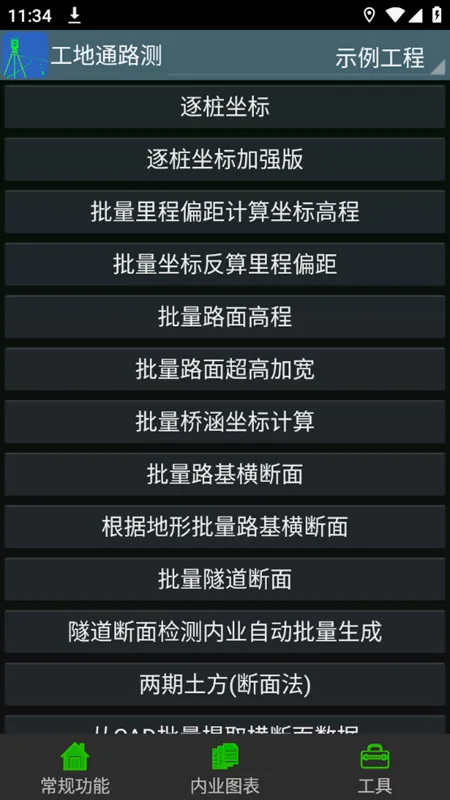
Task: Open 隧道断面检测内业自动批量生成
Action: point(225,632)
